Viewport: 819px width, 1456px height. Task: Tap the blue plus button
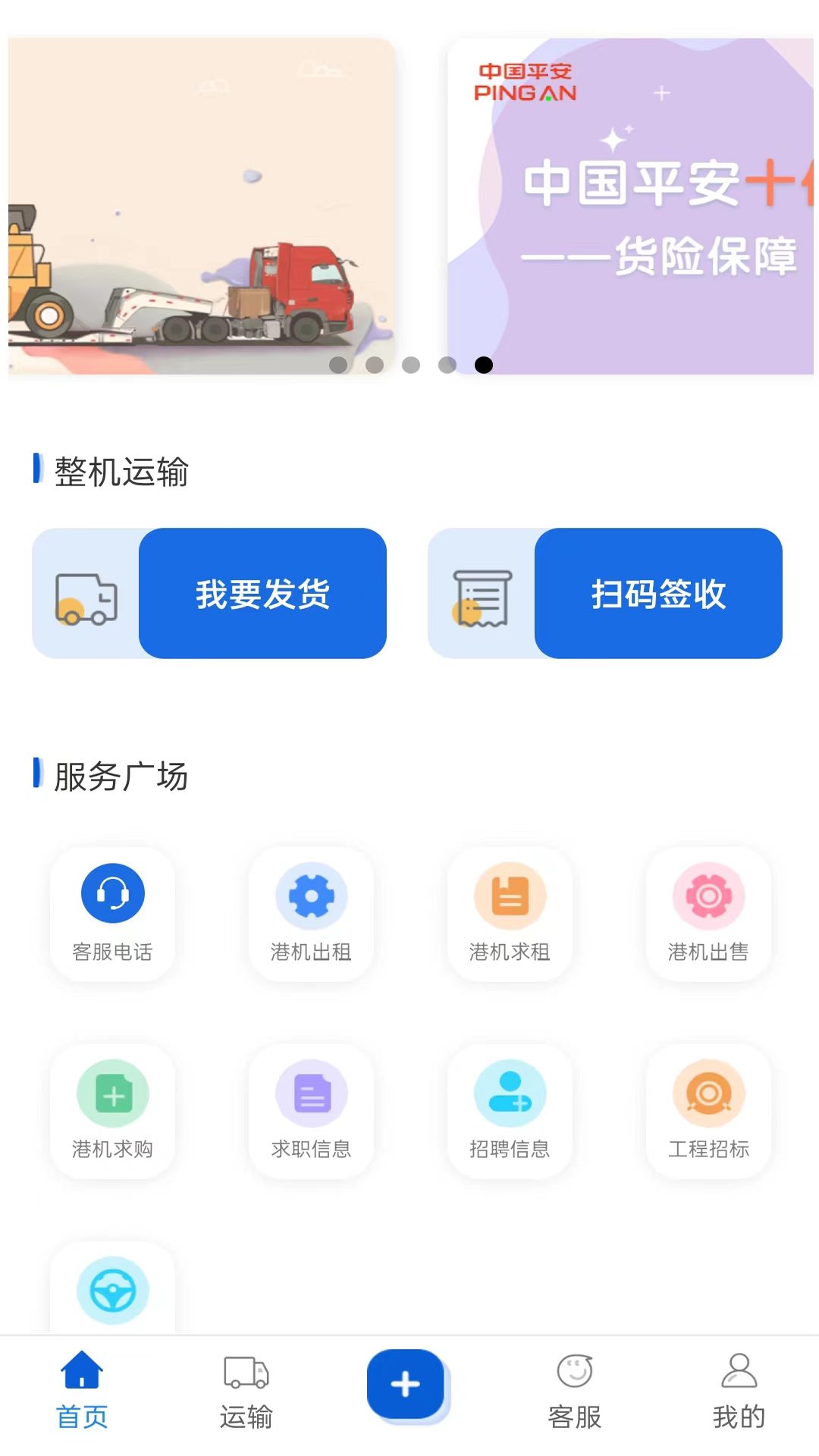(406, 1384)
